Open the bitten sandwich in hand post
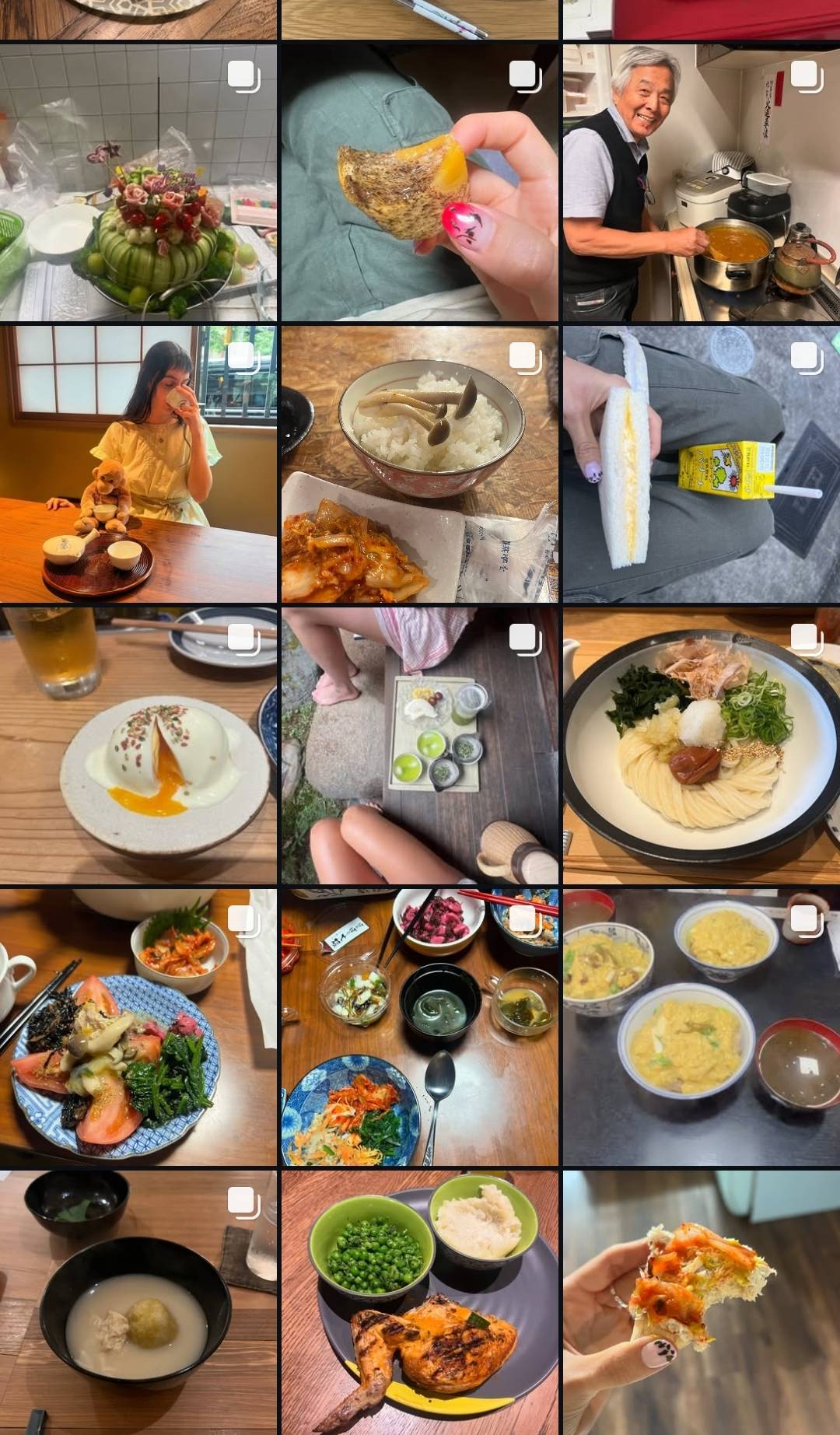The height and width of the screenshot is (1435, 840). click(x=701, y=1303)
